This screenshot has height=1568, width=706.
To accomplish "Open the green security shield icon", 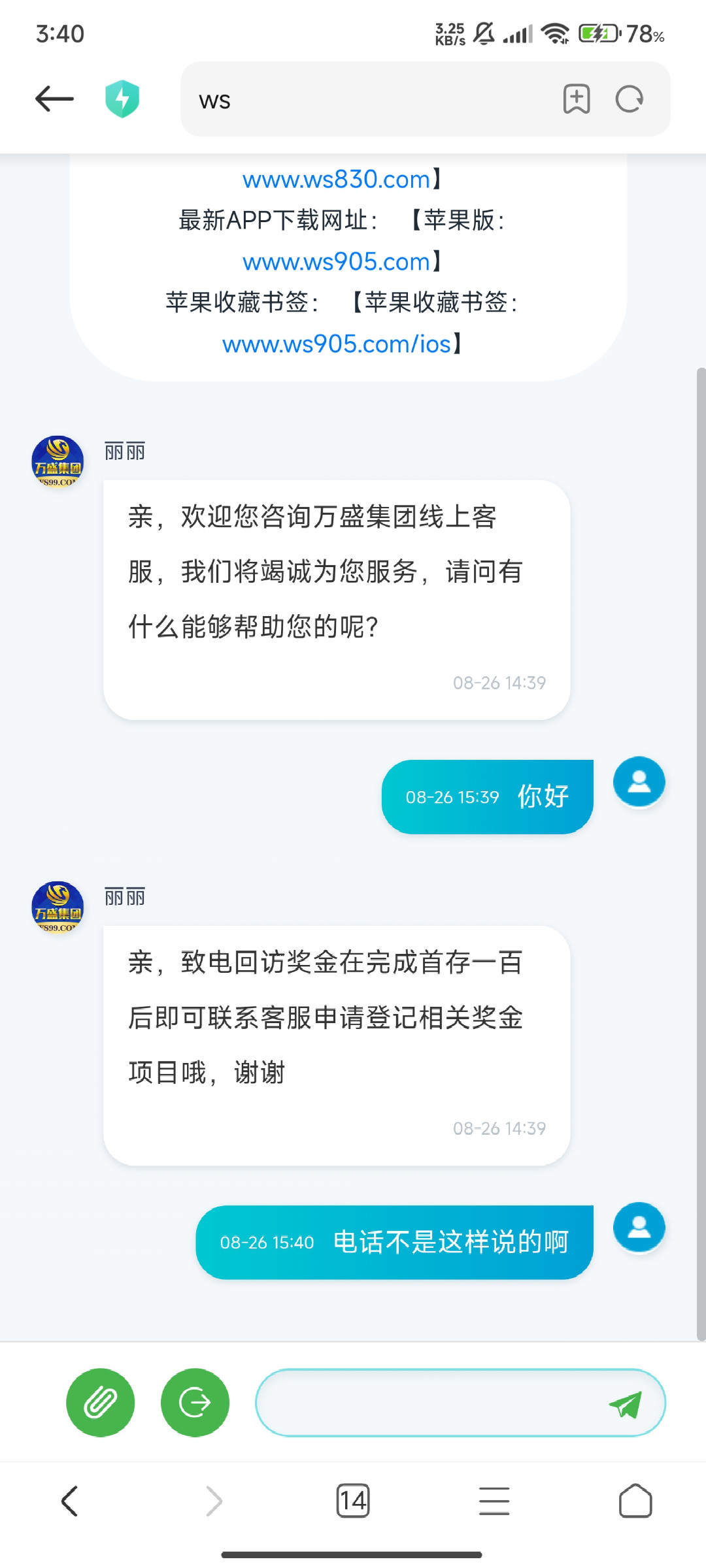I will click(x=122, y=99).
